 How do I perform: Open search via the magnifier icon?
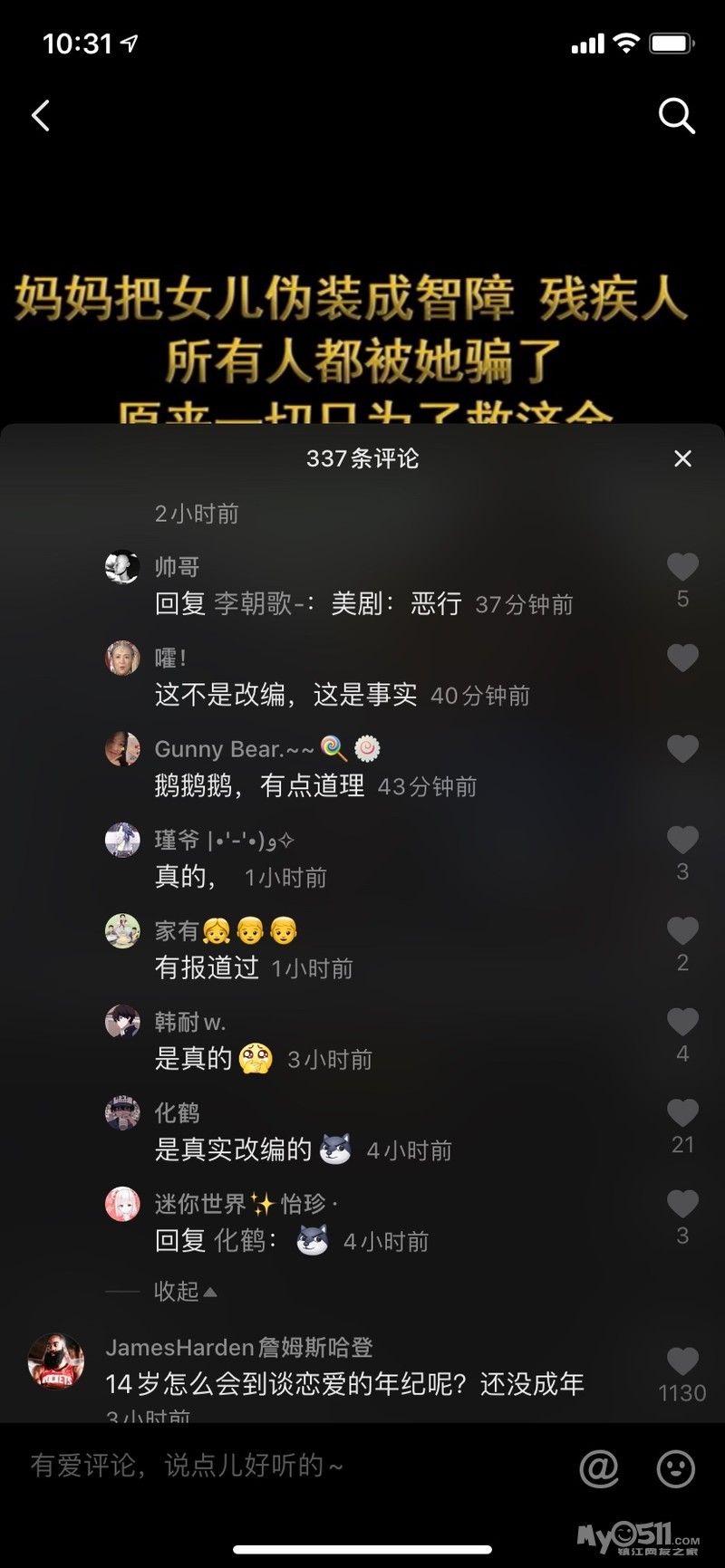point(676,116)
